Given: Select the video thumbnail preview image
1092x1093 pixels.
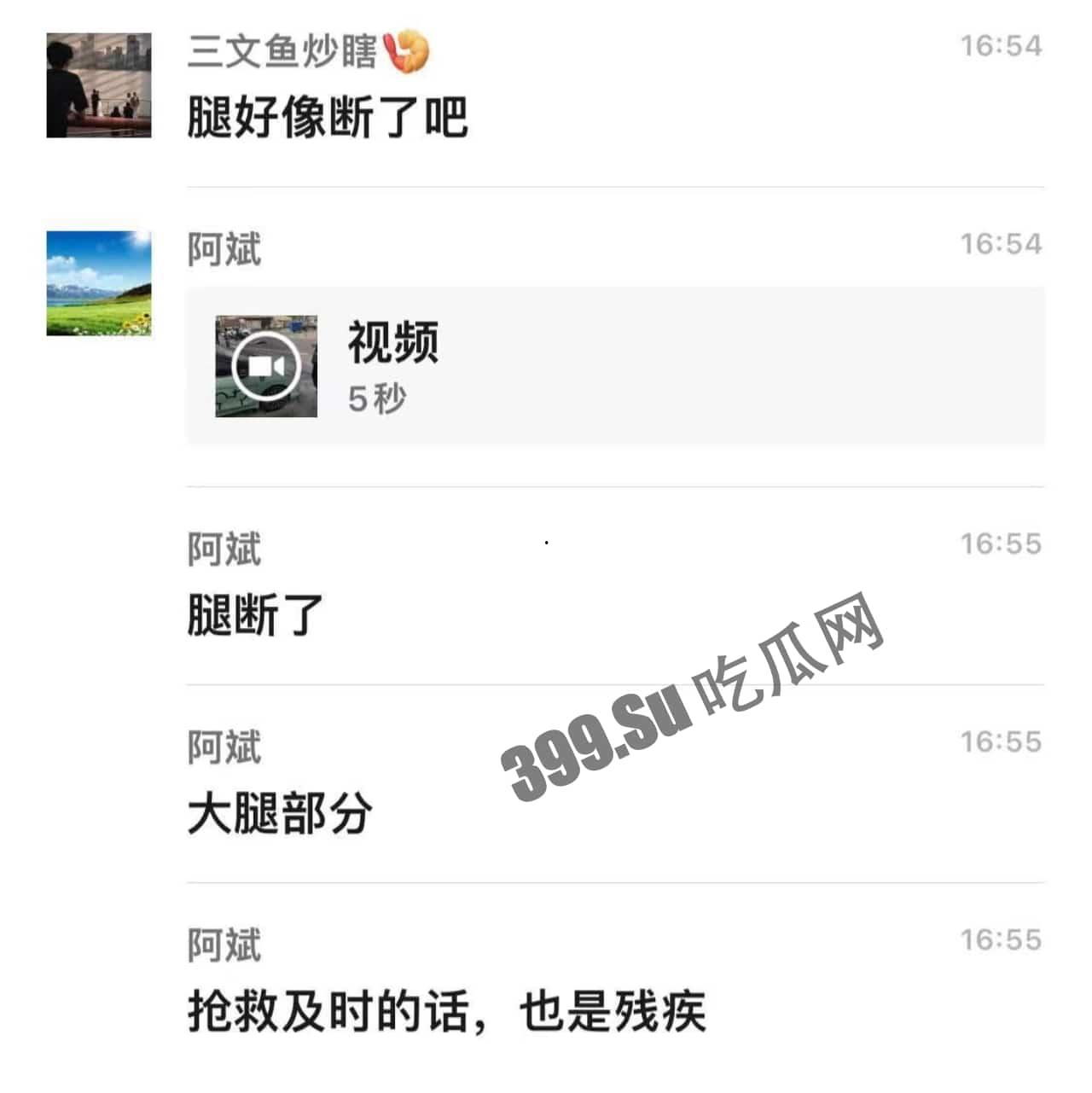Looking at the screenshot, I should tap(265, 367).
